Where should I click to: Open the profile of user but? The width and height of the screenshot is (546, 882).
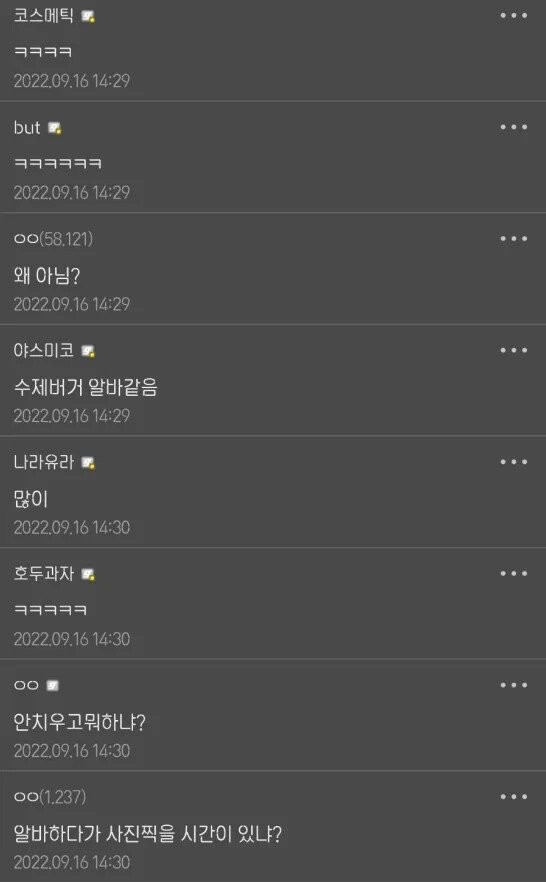[26, 128]
